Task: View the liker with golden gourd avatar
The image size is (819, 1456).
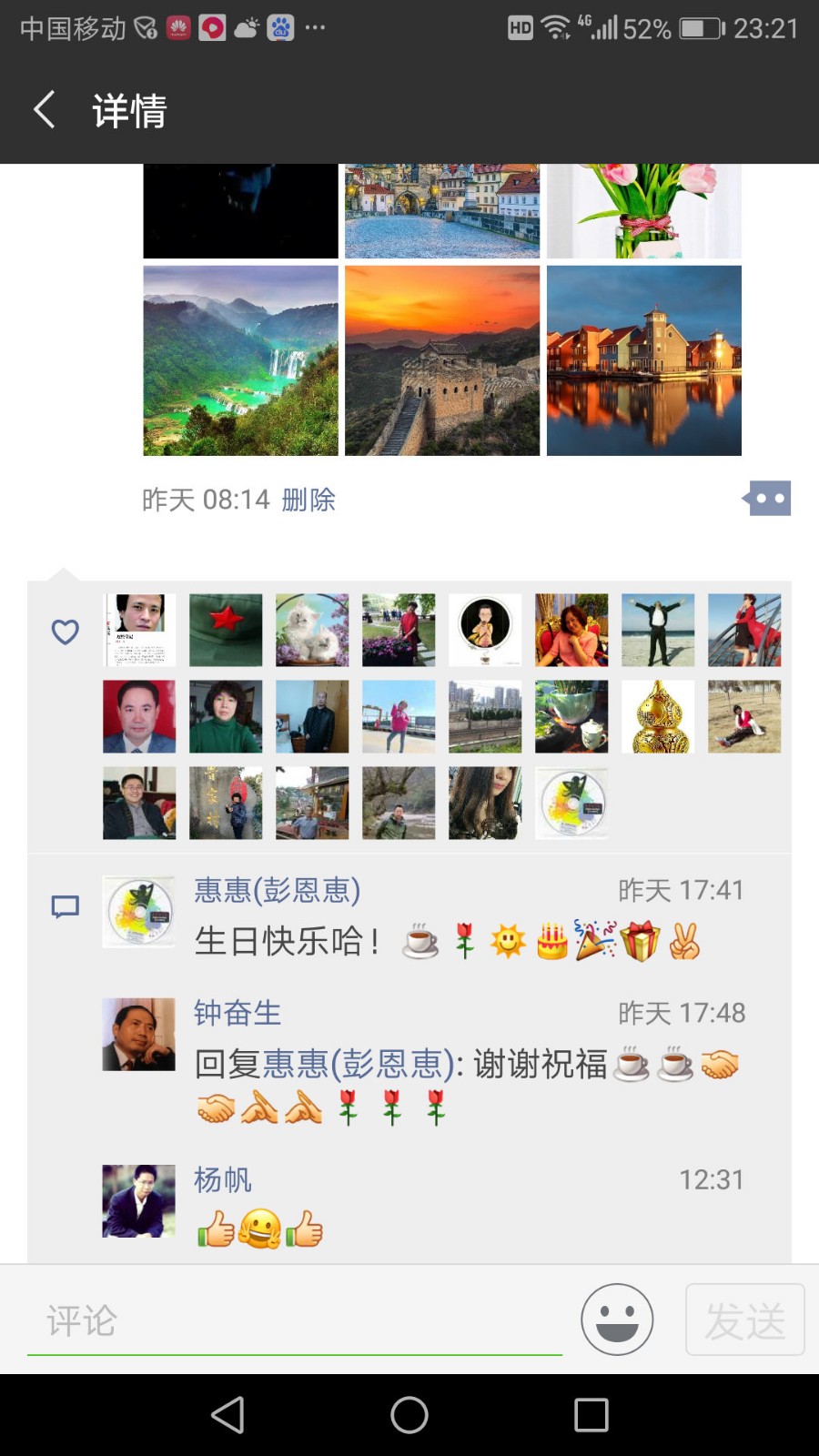Action: pyautogui.click(x=658, y=716)
